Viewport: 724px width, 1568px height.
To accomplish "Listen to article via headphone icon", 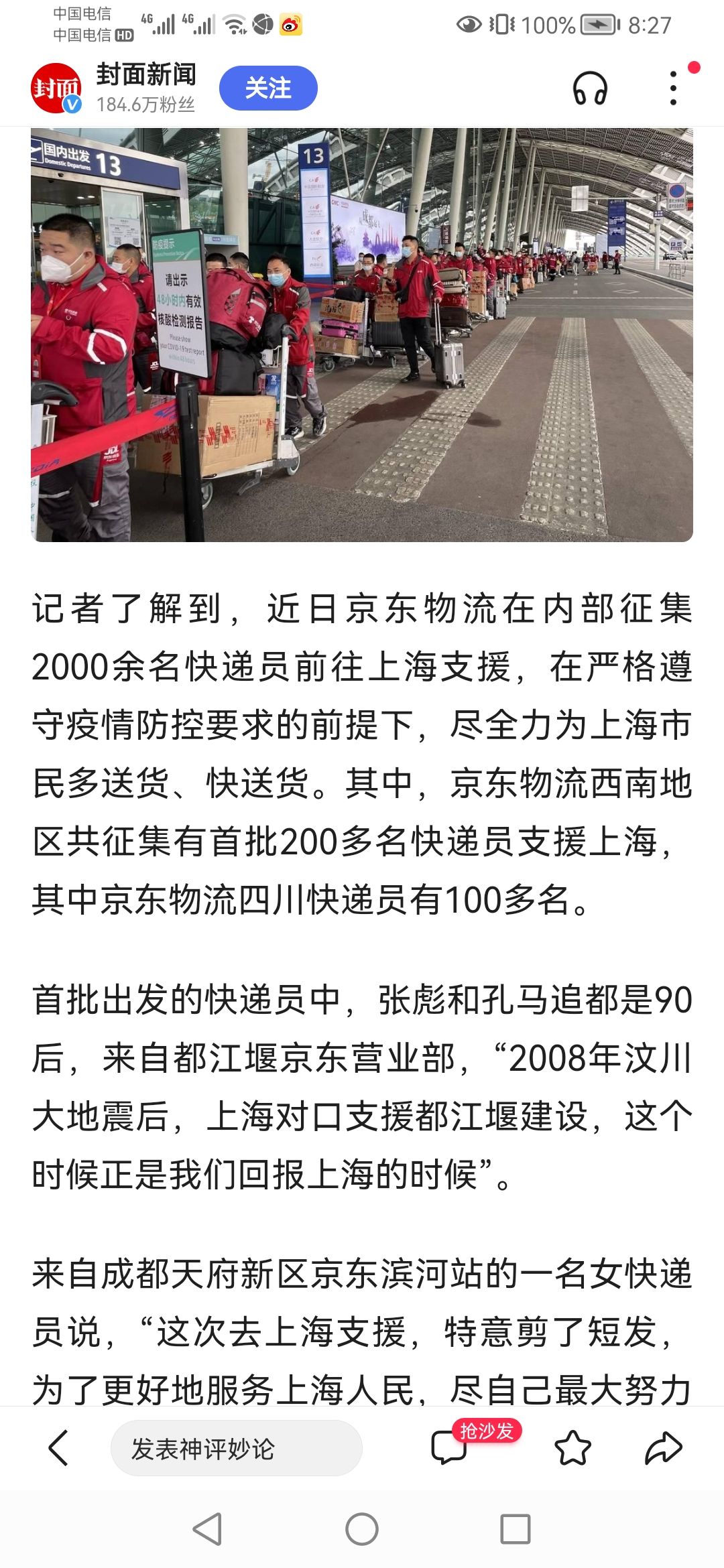I will (590, 89).
